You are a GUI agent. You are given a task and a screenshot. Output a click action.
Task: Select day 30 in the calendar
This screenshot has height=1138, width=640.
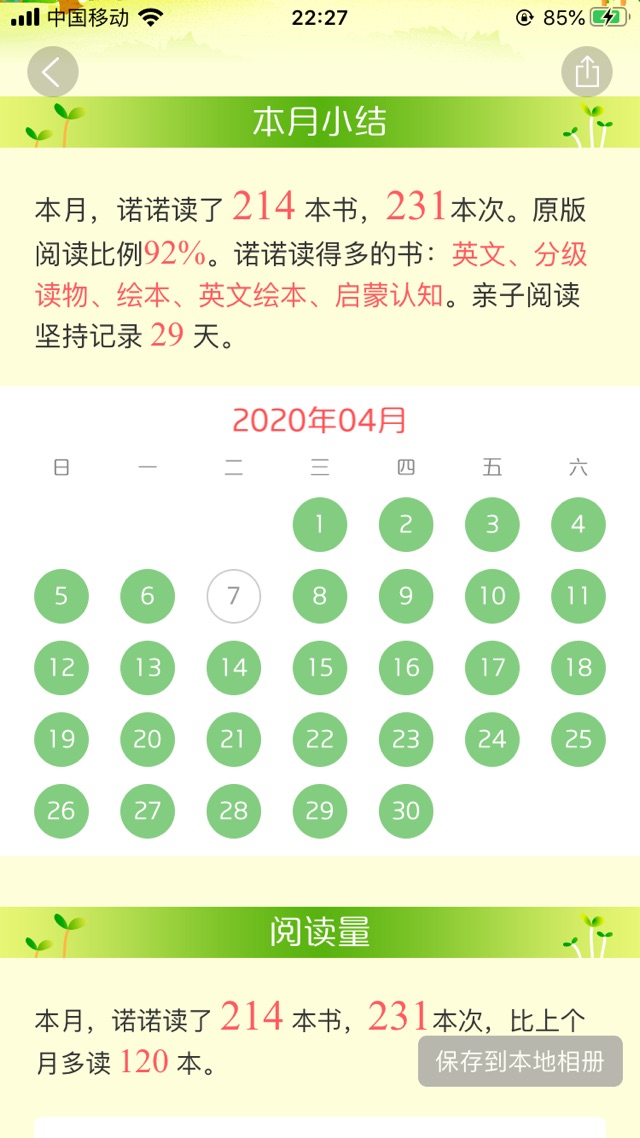406,811
